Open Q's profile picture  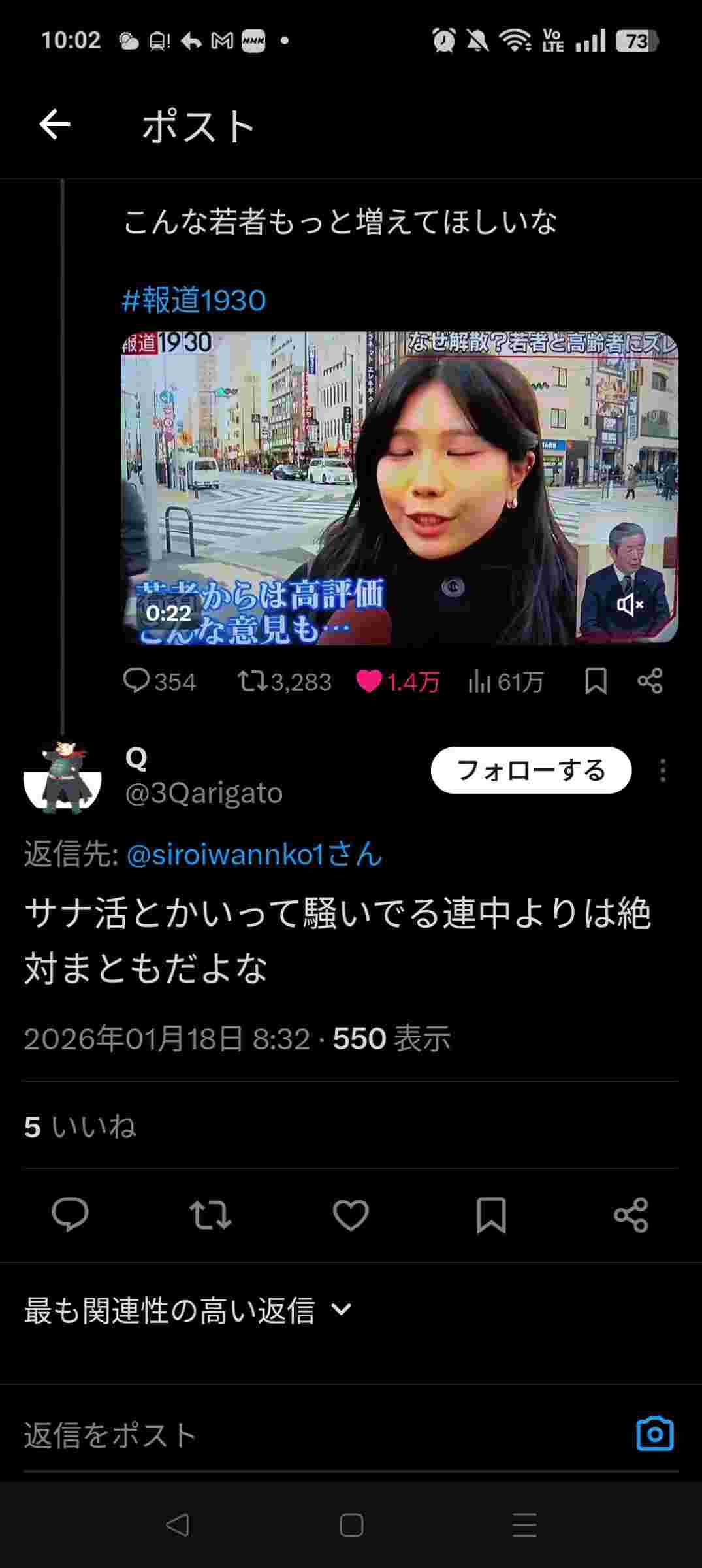tap(63, 776)
